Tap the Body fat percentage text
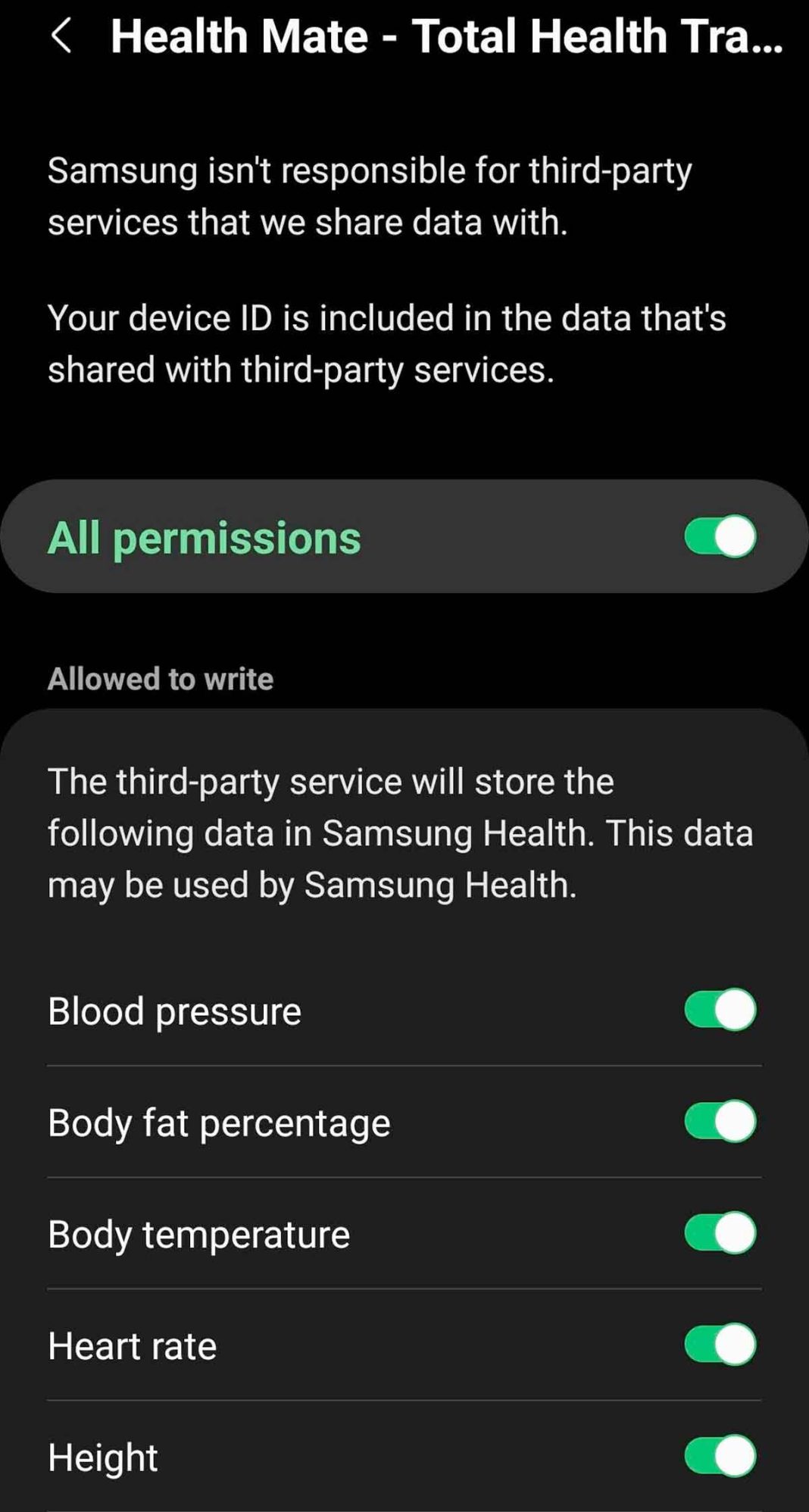 coord(217,1123)
